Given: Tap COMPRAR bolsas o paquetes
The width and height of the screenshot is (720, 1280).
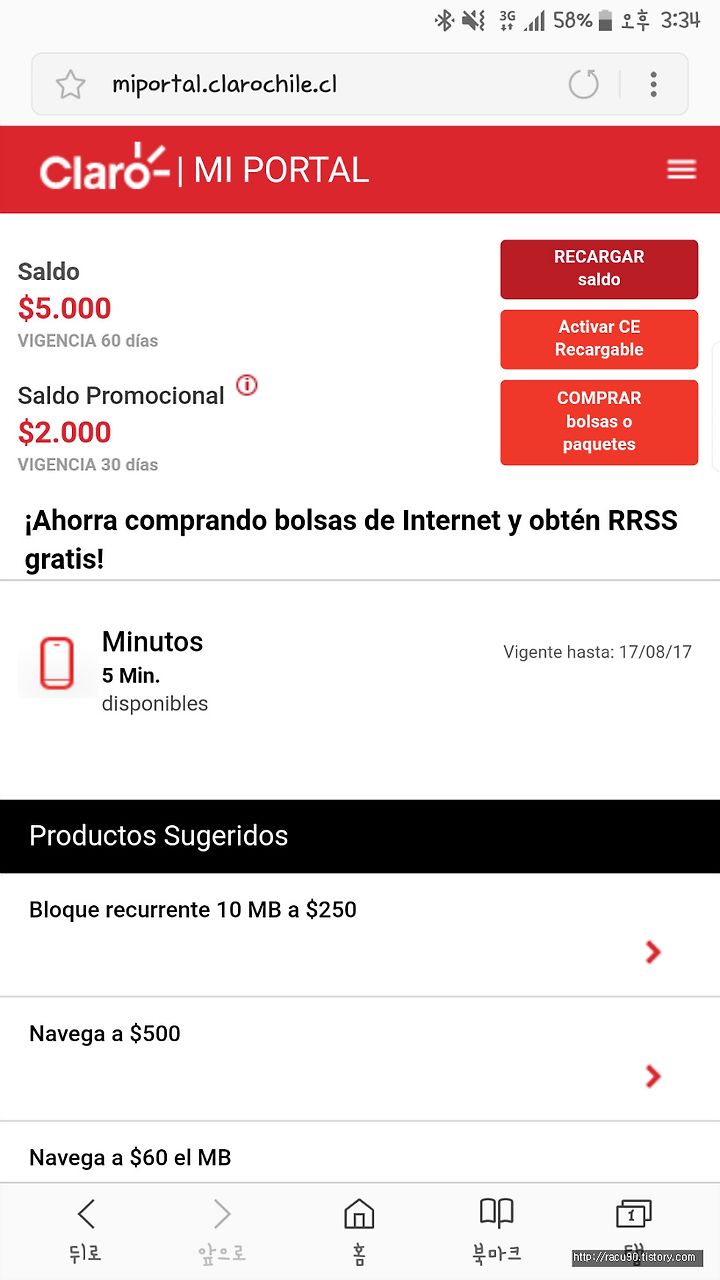Looking at the screenshot, I should (599, 422).
